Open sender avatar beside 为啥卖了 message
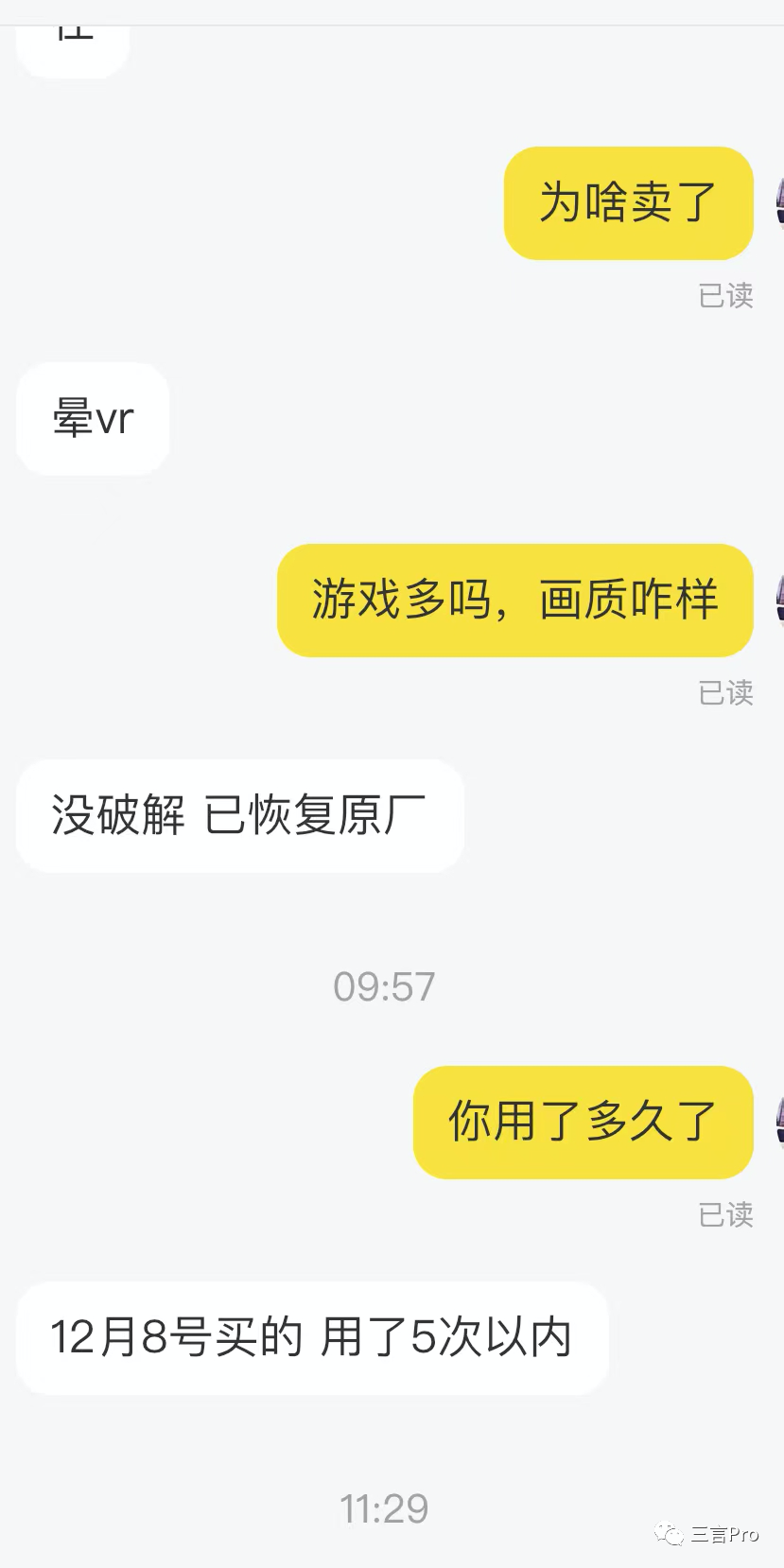784x1568 pixels. [x=779, y=202]
